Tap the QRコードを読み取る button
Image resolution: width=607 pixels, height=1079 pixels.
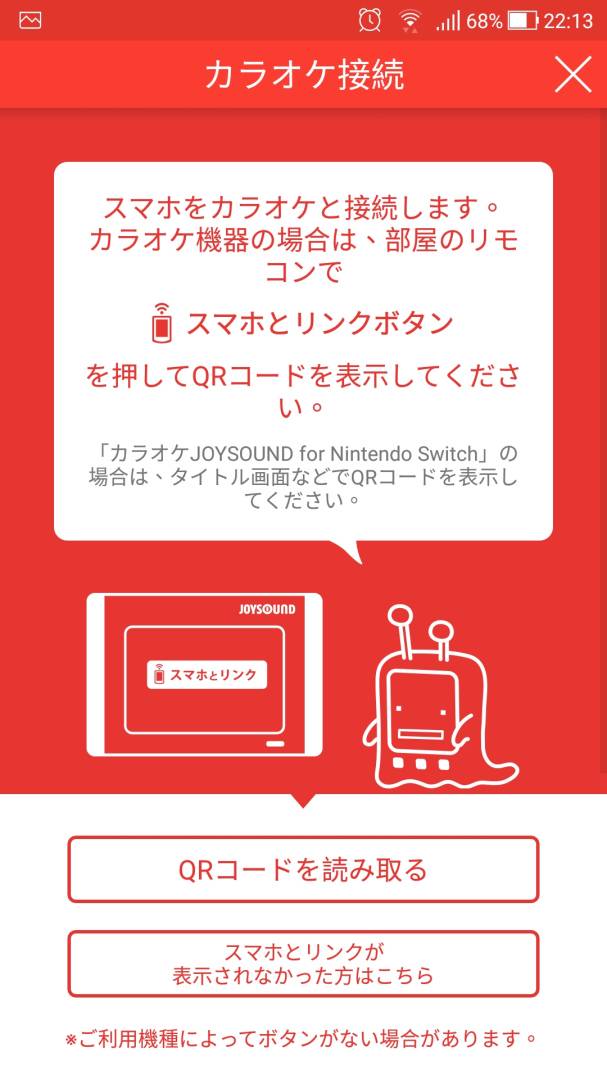303,869
